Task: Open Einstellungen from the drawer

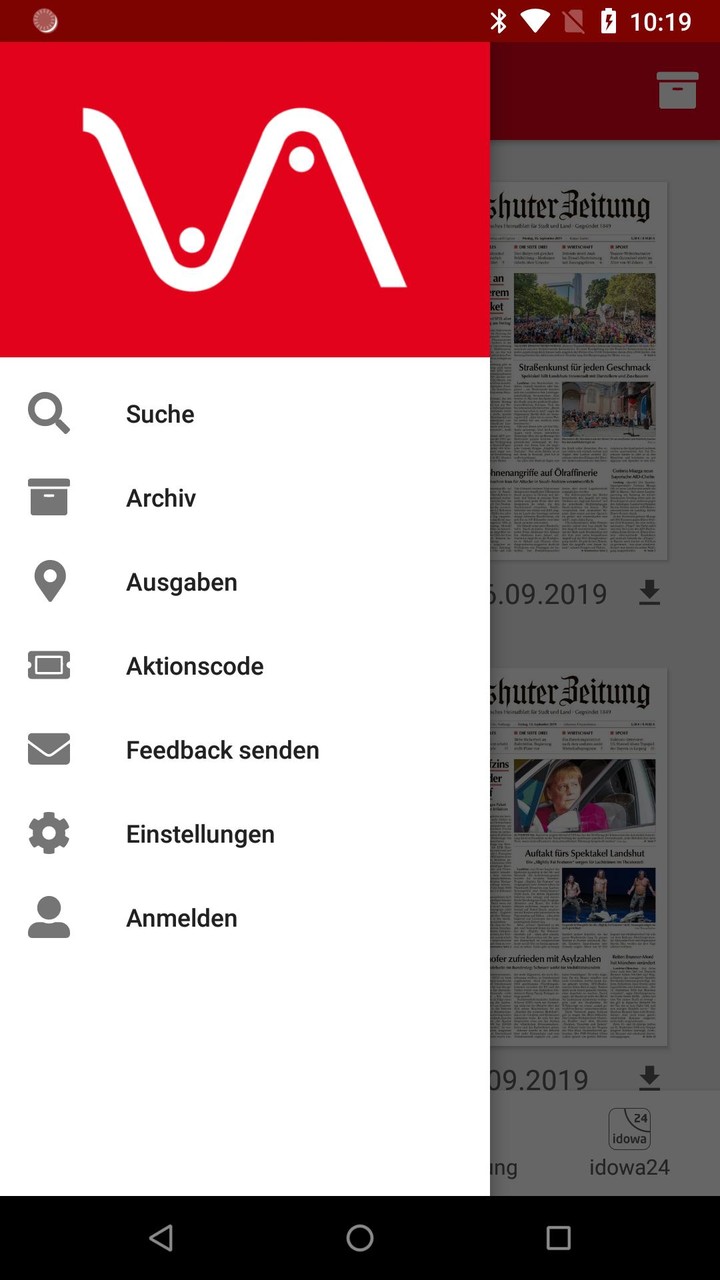Action: point(200,833)
